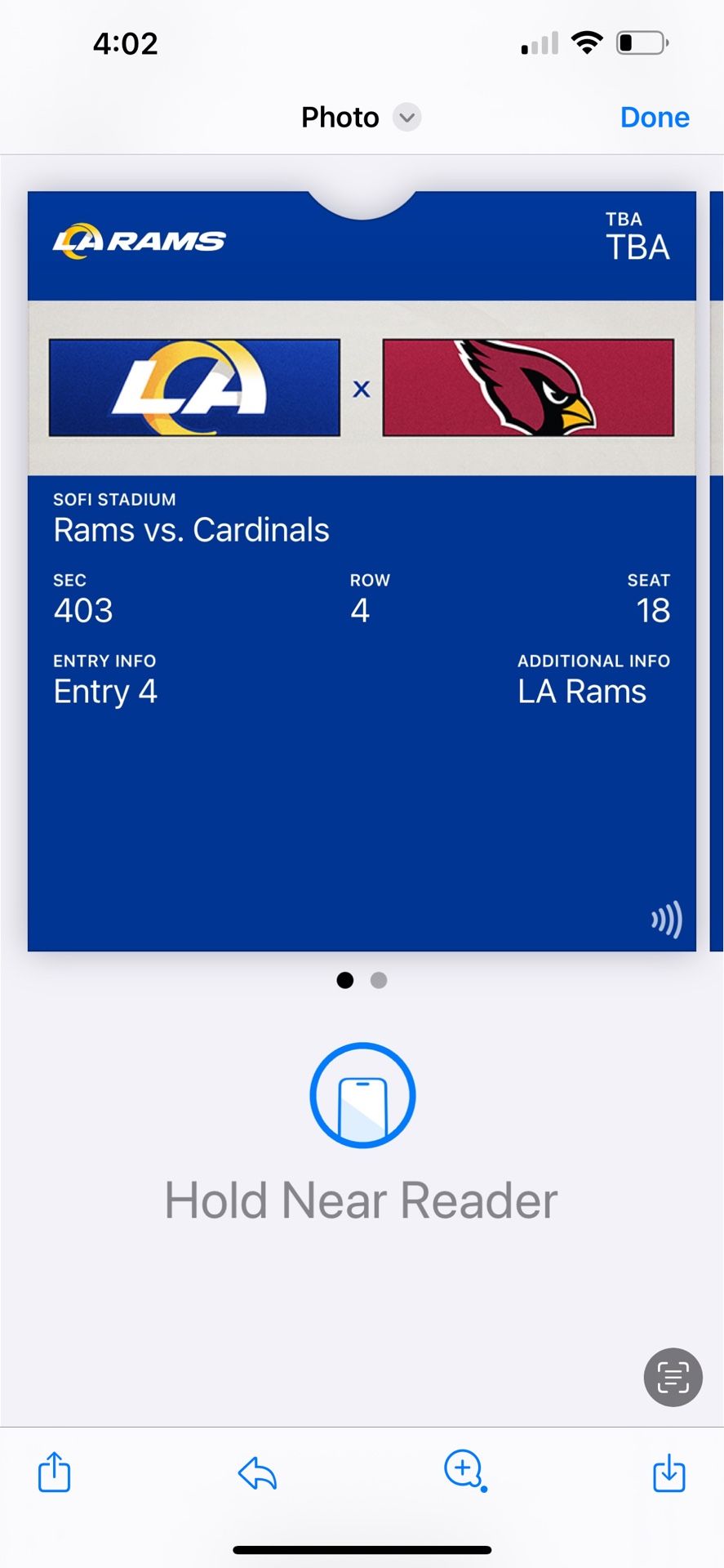Save the photo to the device

(668, 1472)
